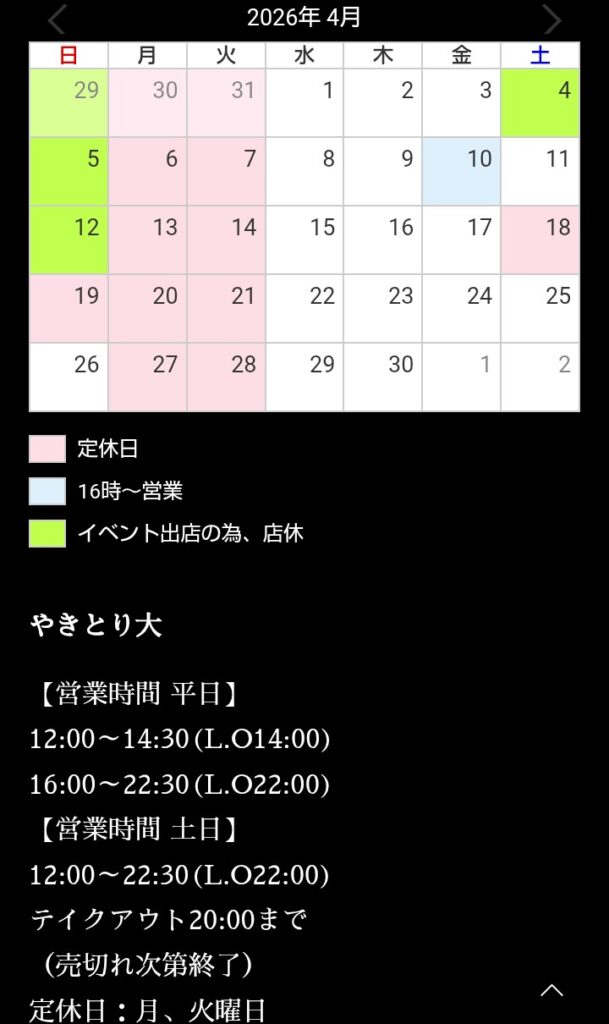Go to the previous month in calendar
The height and width of the screenshot is (1024, 609).
[57, 18]
